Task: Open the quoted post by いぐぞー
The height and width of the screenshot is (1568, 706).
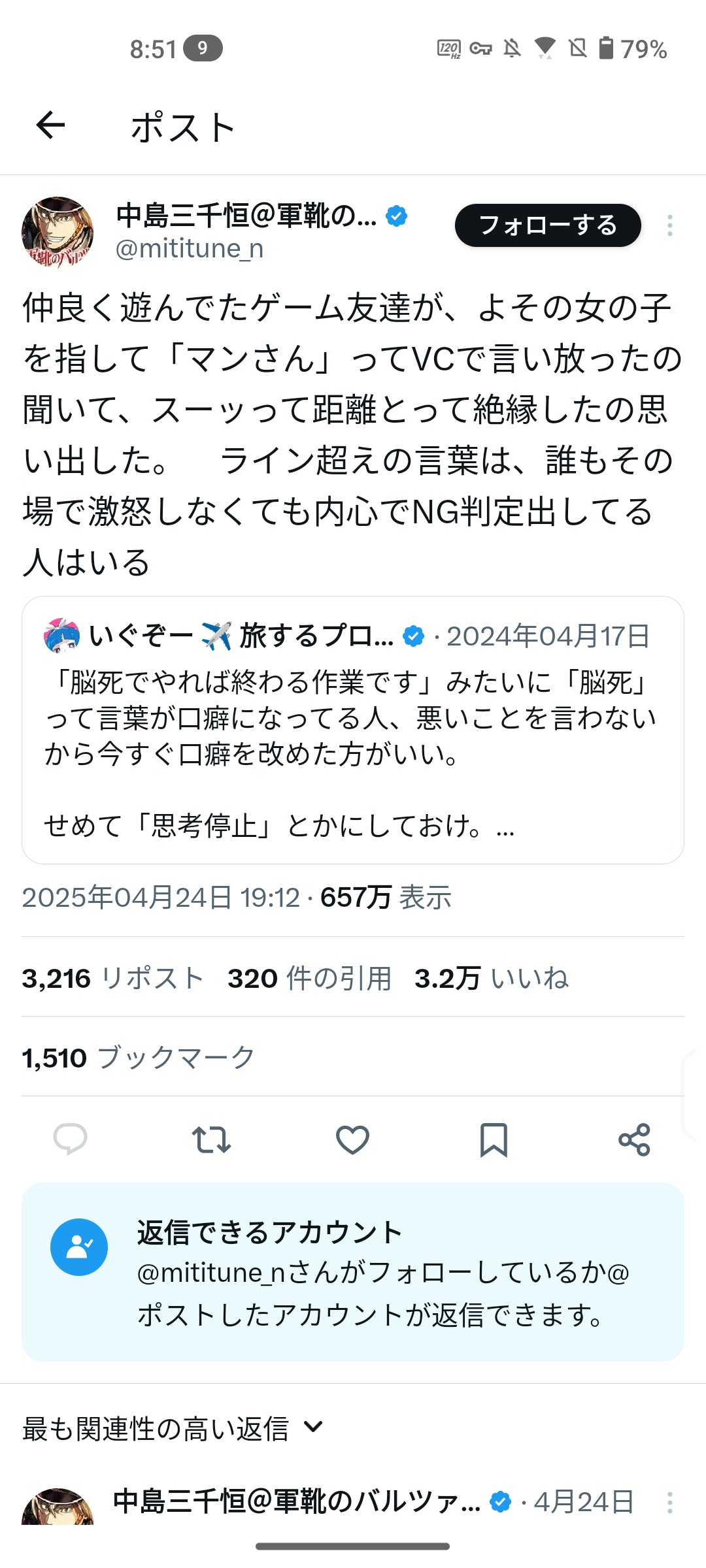Action: click(353, 729)
